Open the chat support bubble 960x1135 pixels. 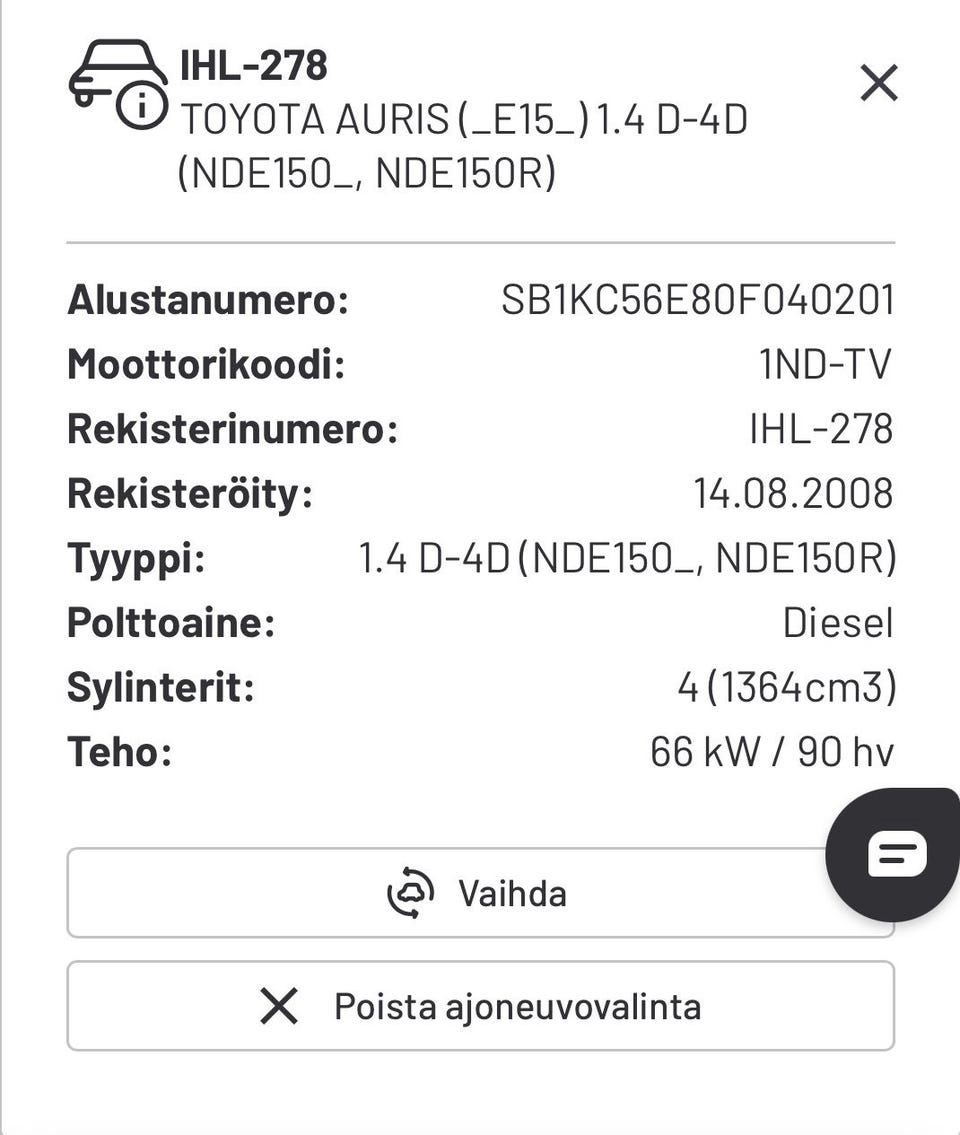[x=896, y=855]
